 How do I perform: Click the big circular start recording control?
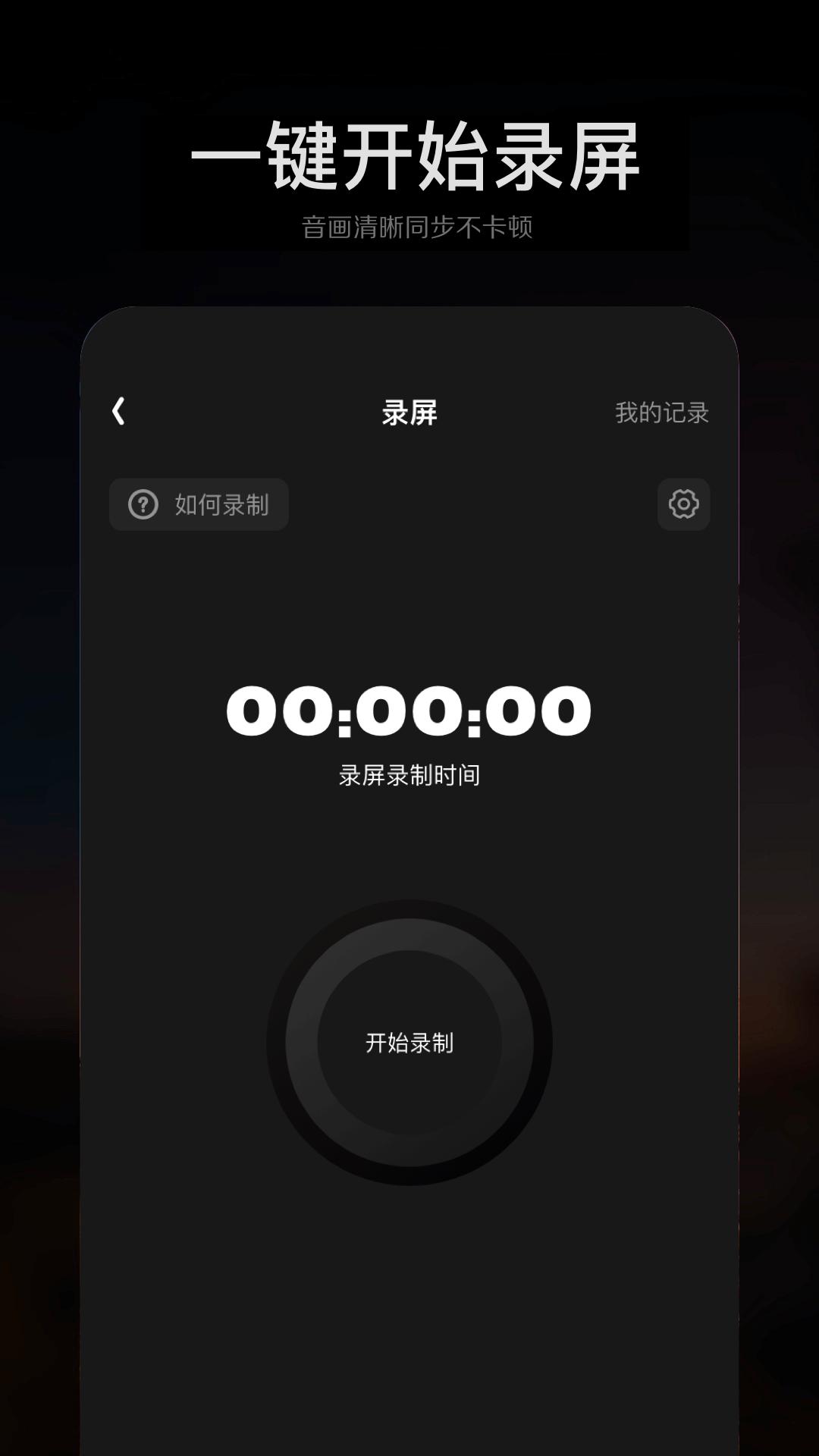coord(409,1043)
